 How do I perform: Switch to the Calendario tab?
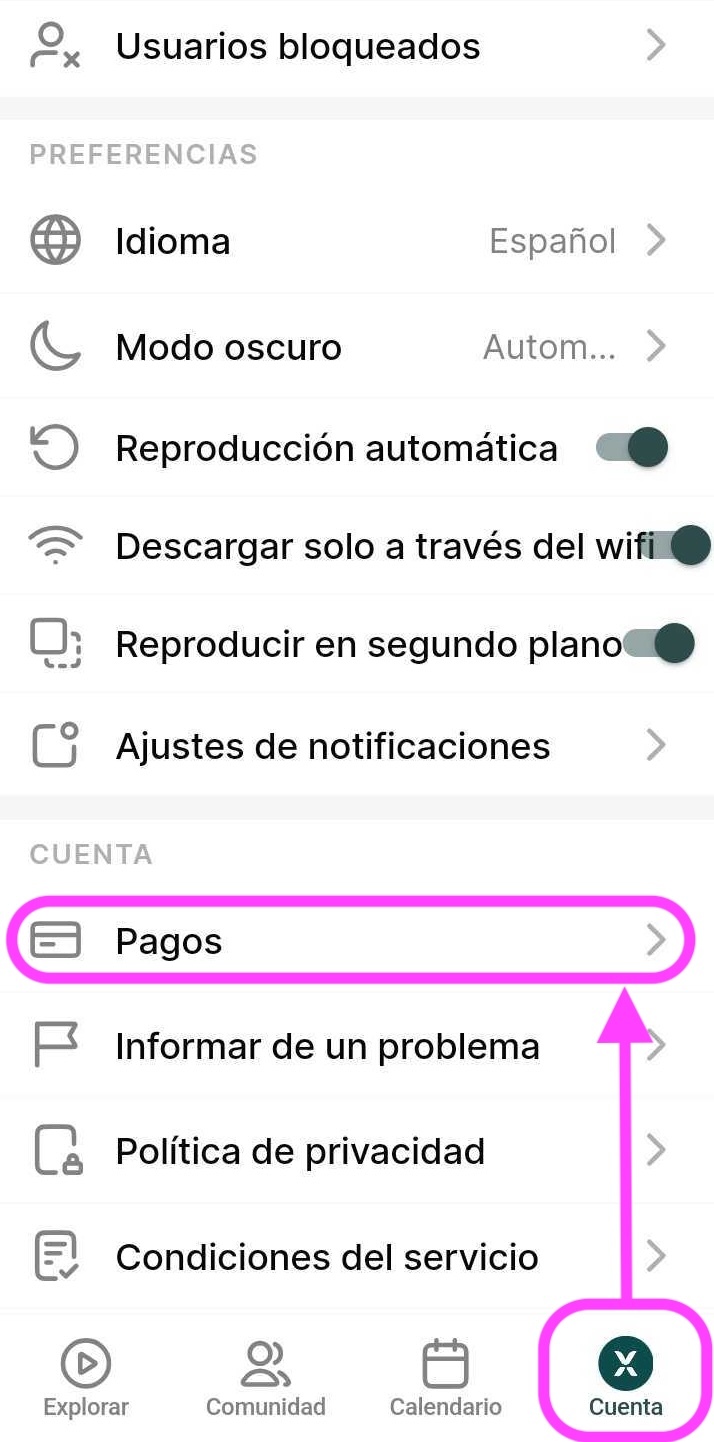(445, 1379)
